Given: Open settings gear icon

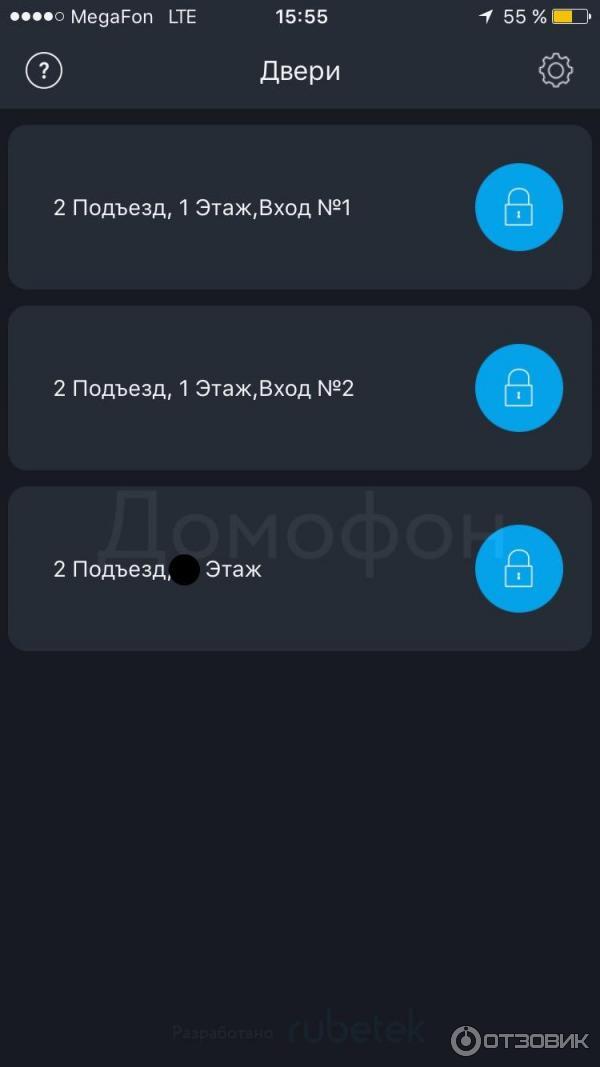Looking at the screenshot, I should (x=555, y=71).
